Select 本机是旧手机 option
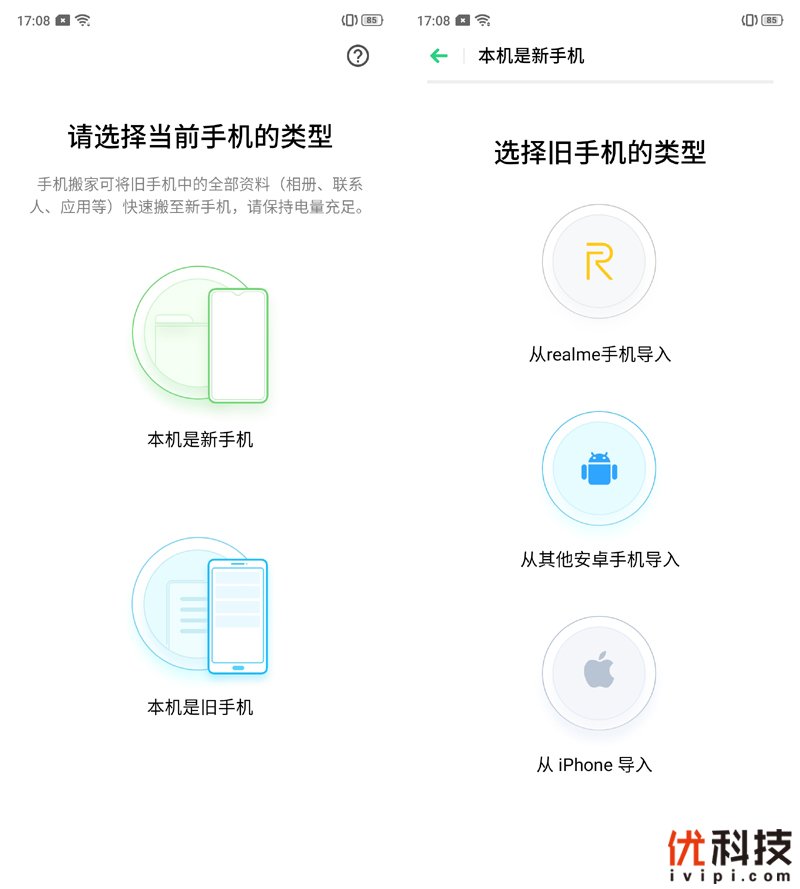 (201, 612)
